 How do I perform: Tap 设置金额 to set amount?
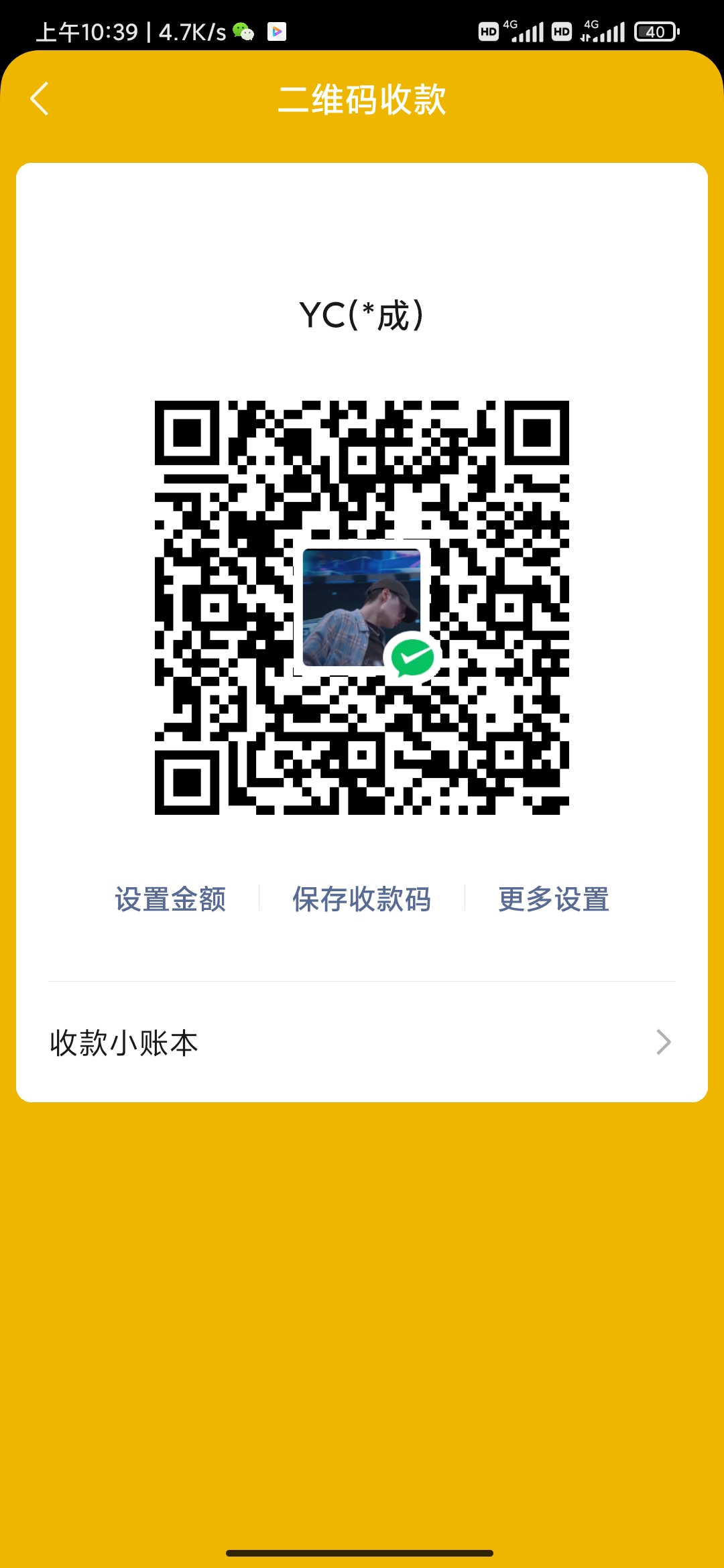pos(170,899)
